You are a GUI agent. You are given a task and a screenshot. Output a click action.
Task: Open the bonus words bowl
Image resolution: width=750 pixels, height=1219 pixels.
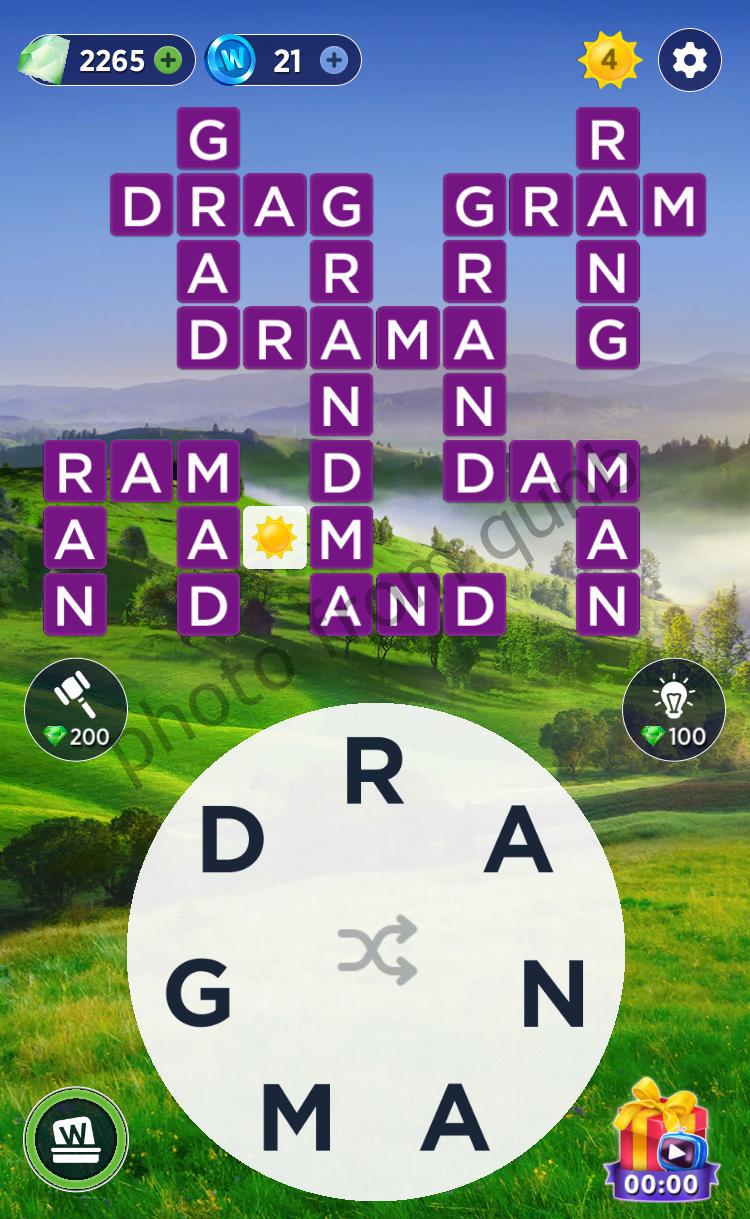pyautogui.click(x=76, y=1139)
